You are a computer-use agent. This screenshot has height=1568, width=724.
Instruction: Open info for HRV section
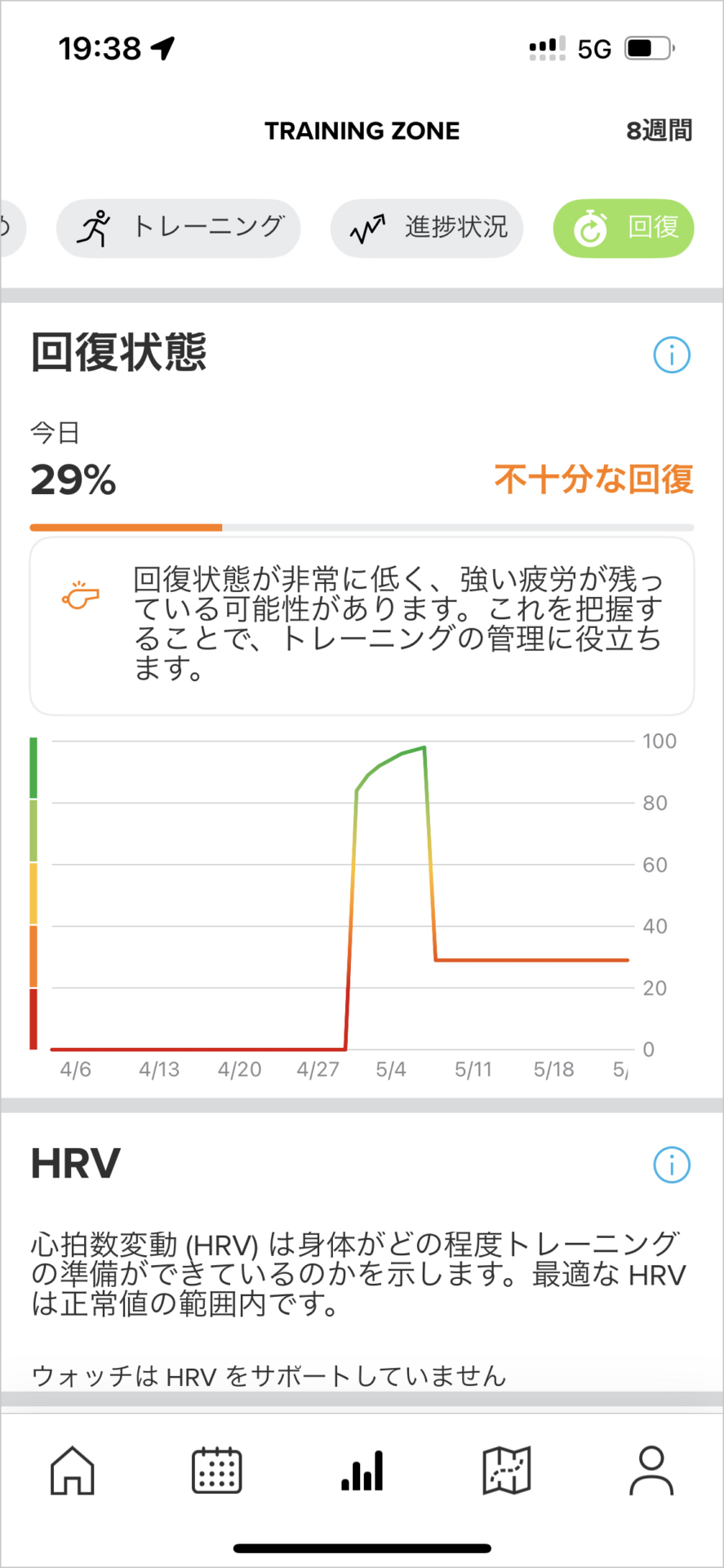click(x=672, y=1165)
